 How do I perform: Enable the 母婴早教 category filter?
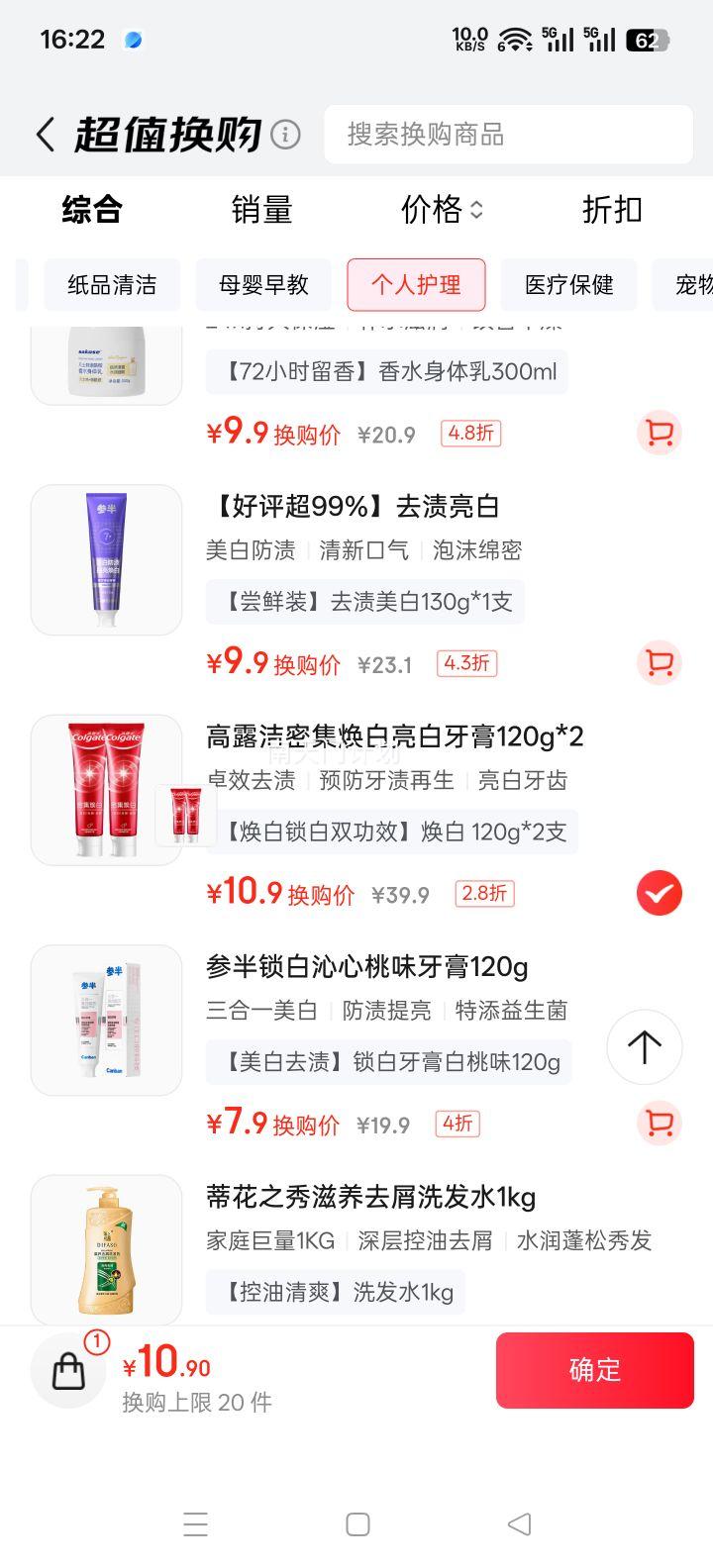(x=262, y=285)
